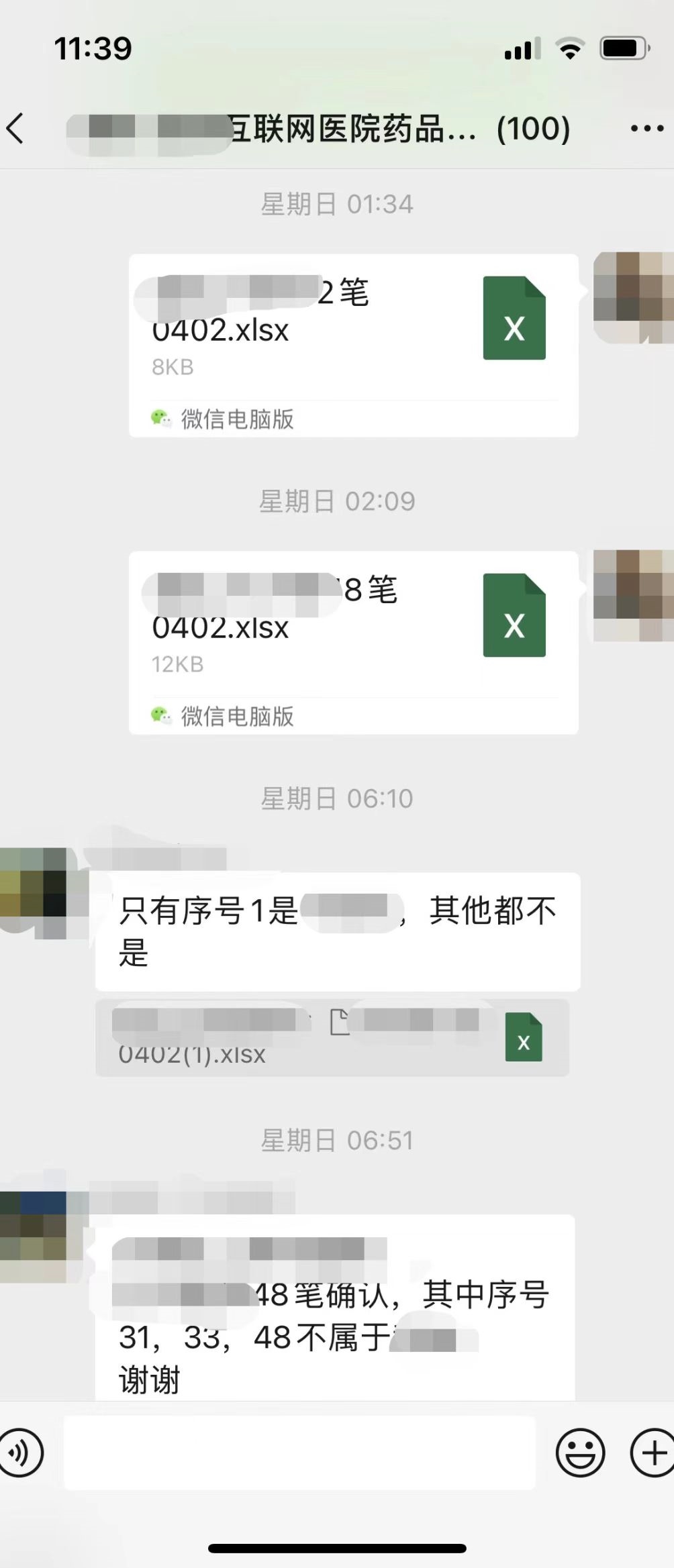
Task: View the 06:51 message sender's avatar
Action: coord(34,1236)
